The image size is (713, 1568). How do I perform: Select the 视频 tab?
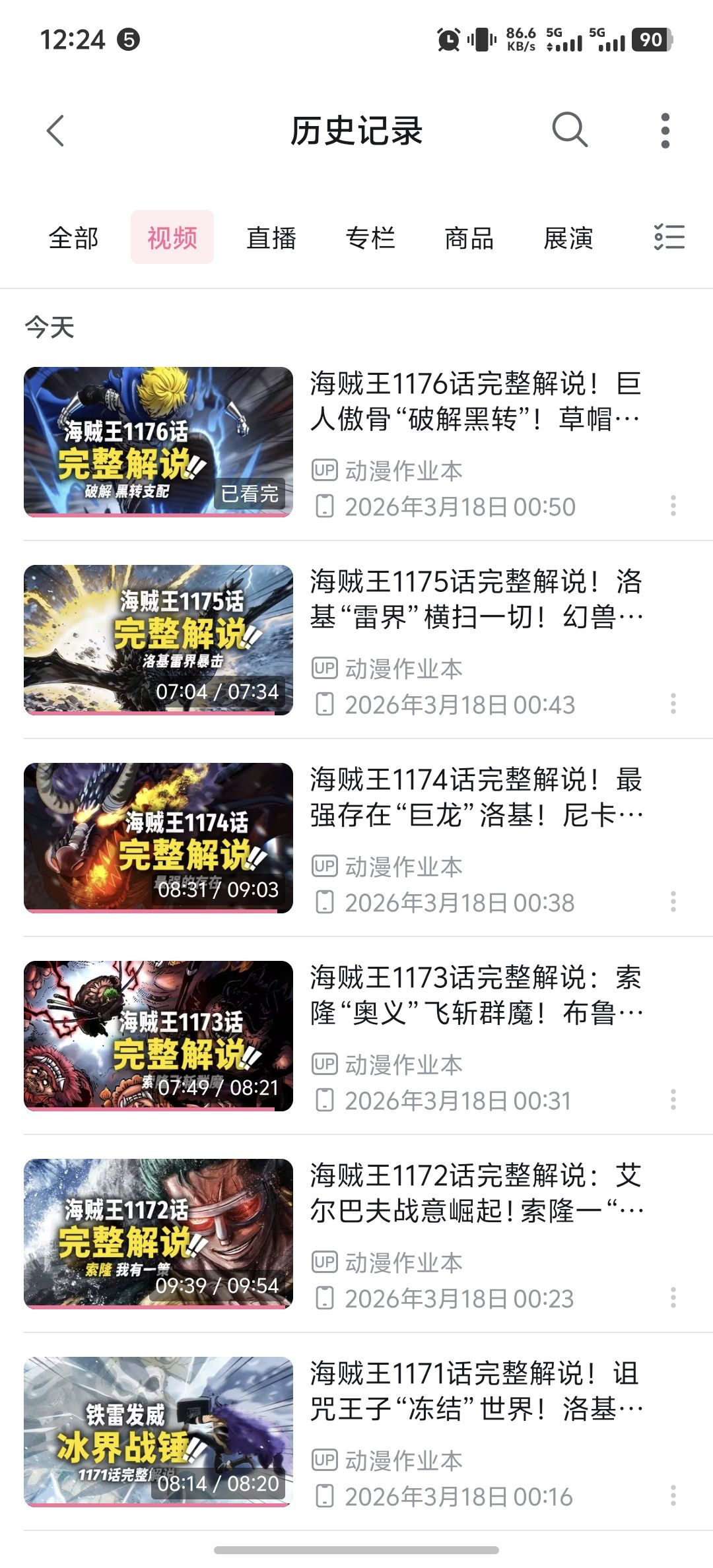pos(172,238)
